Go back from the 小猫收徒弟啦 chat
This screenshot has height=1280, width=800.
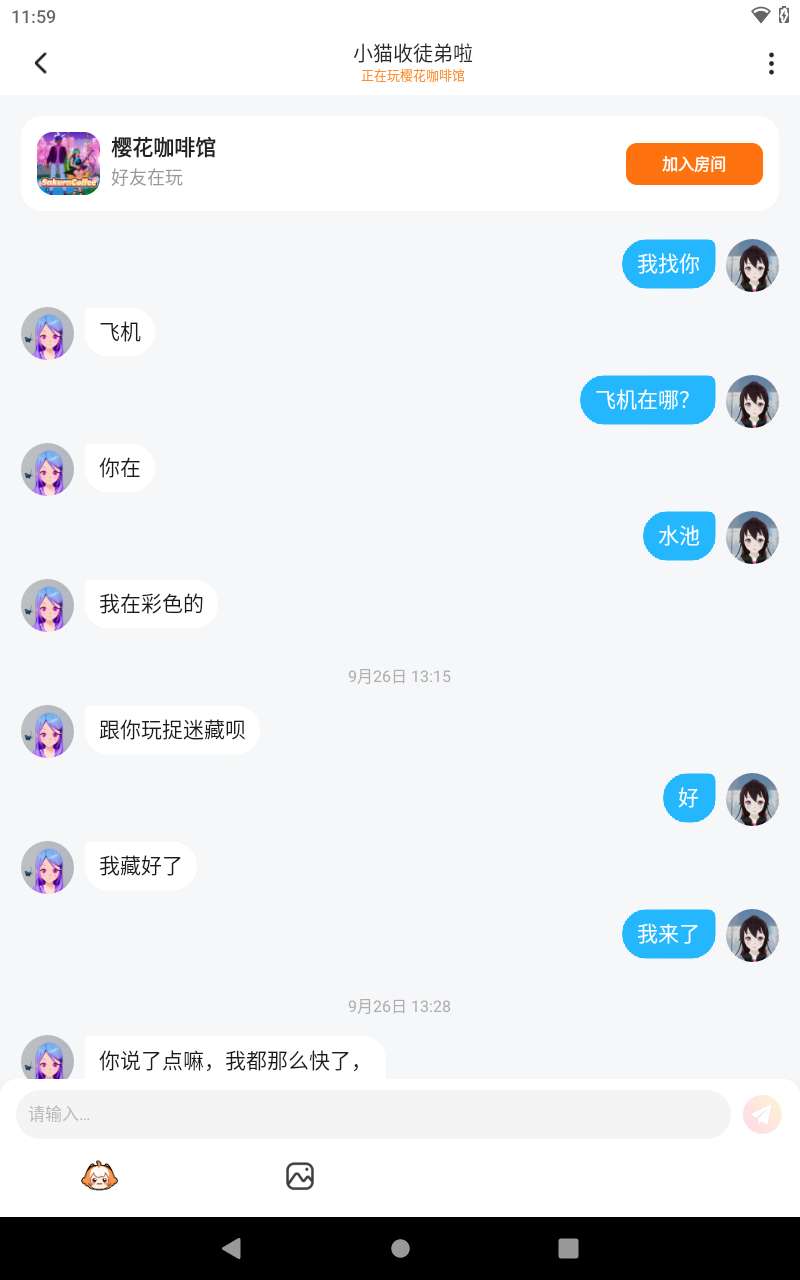[x=41, y=63]
